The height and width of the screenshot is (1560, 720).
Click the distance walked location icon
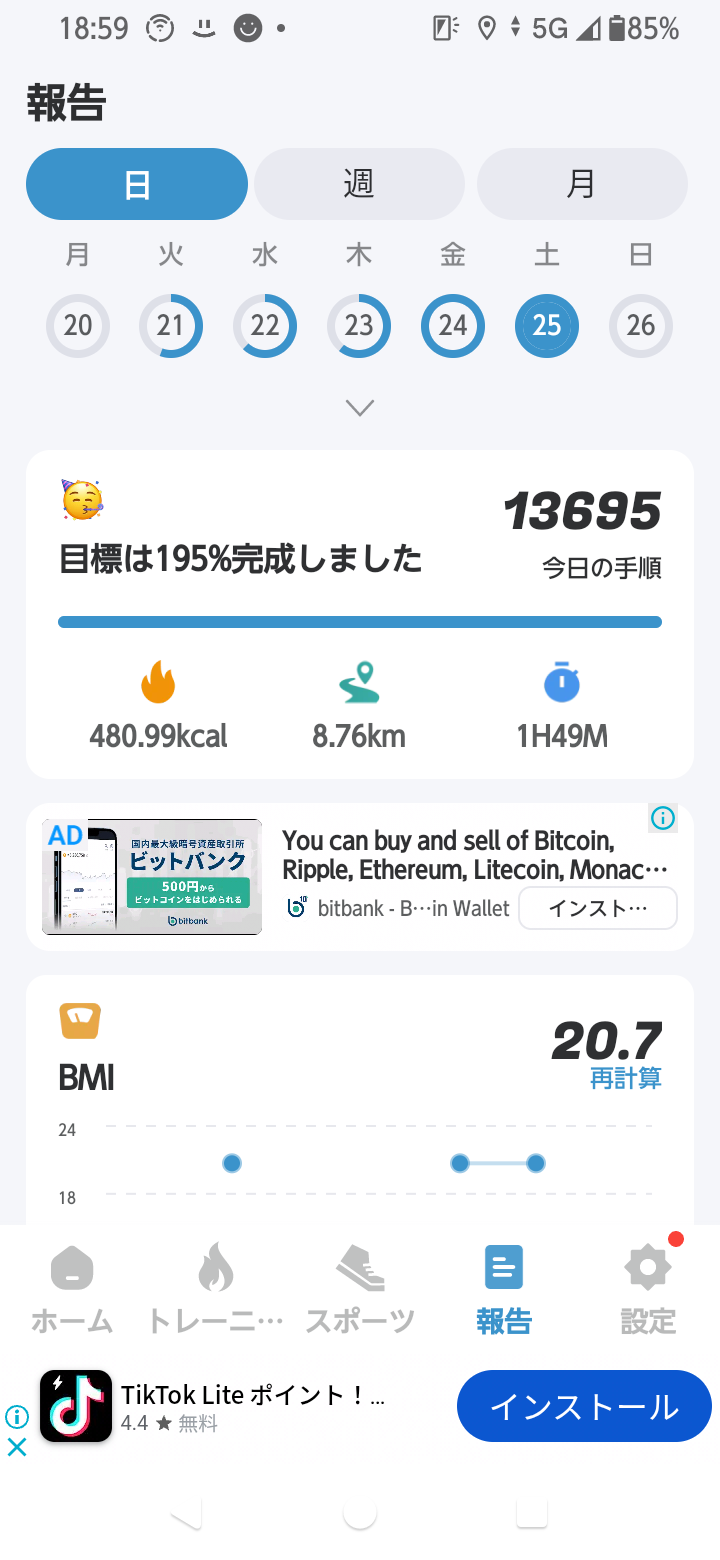(x=359, y=685)
